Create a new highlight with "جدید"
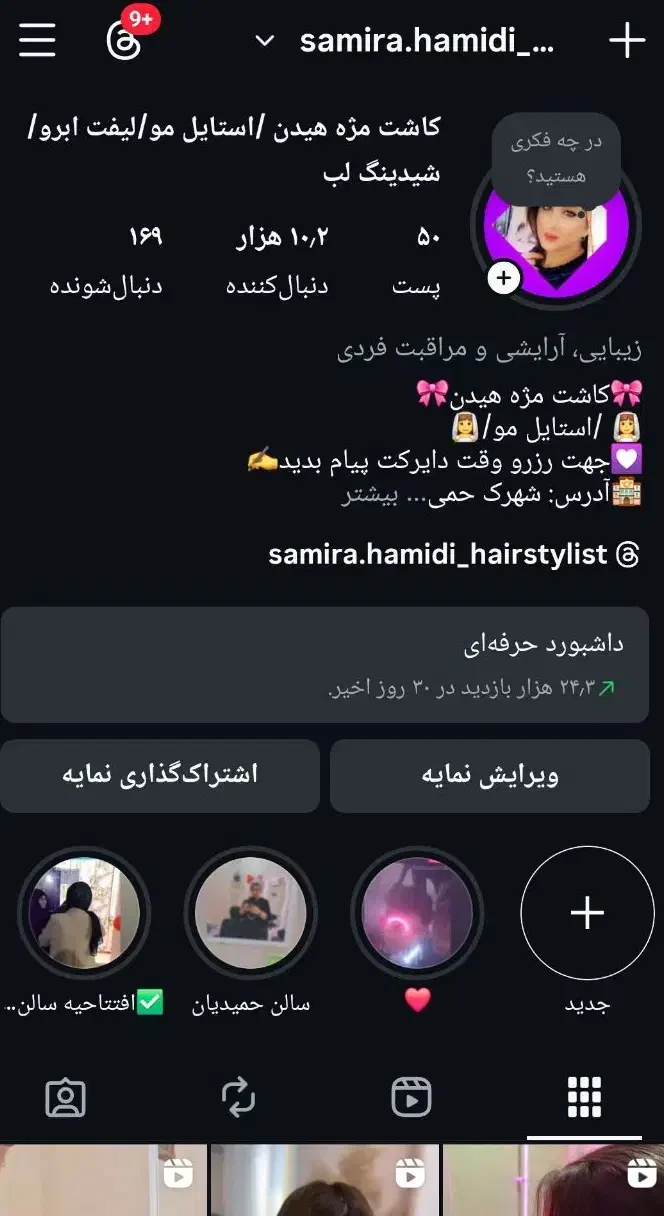The image size is (664, 1216). [x=587, y=913]
